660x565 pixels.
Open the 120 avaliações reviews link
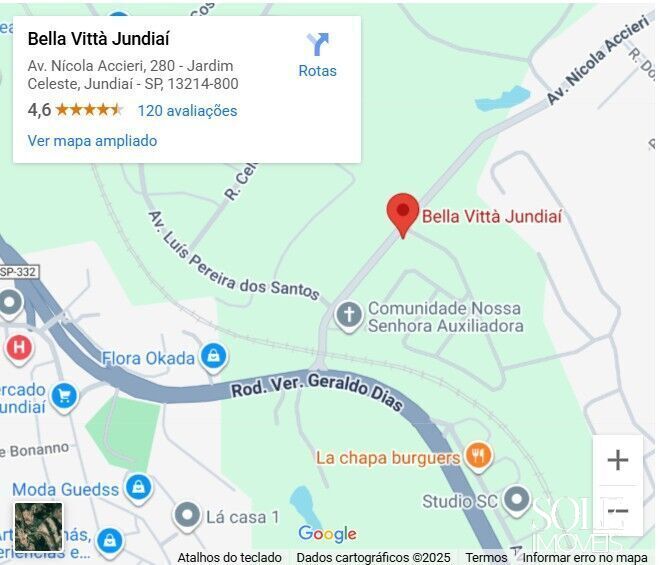[187, 111]
